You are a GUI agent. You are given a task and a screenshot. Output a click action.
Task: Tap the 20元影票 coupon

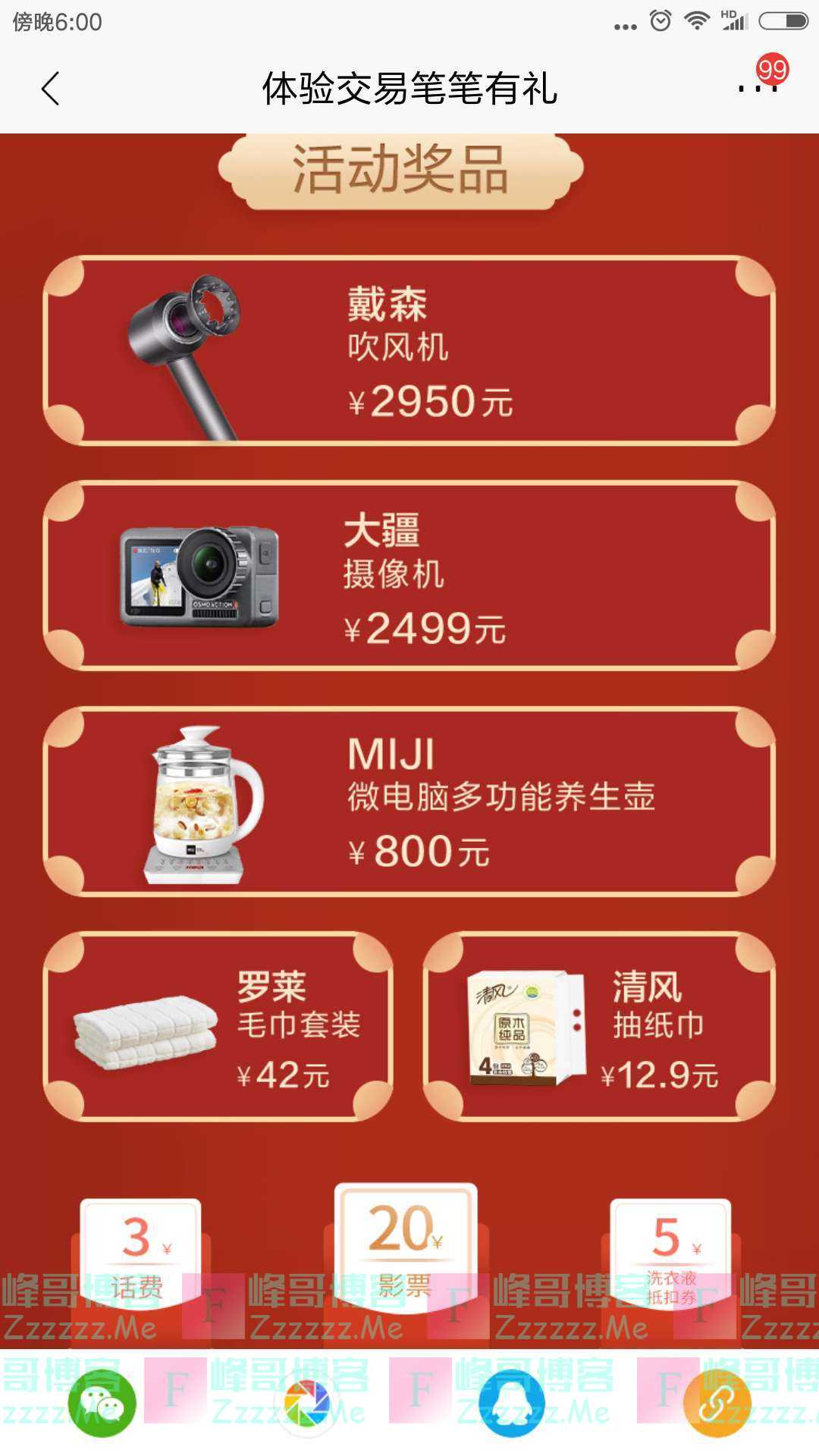407,1236
